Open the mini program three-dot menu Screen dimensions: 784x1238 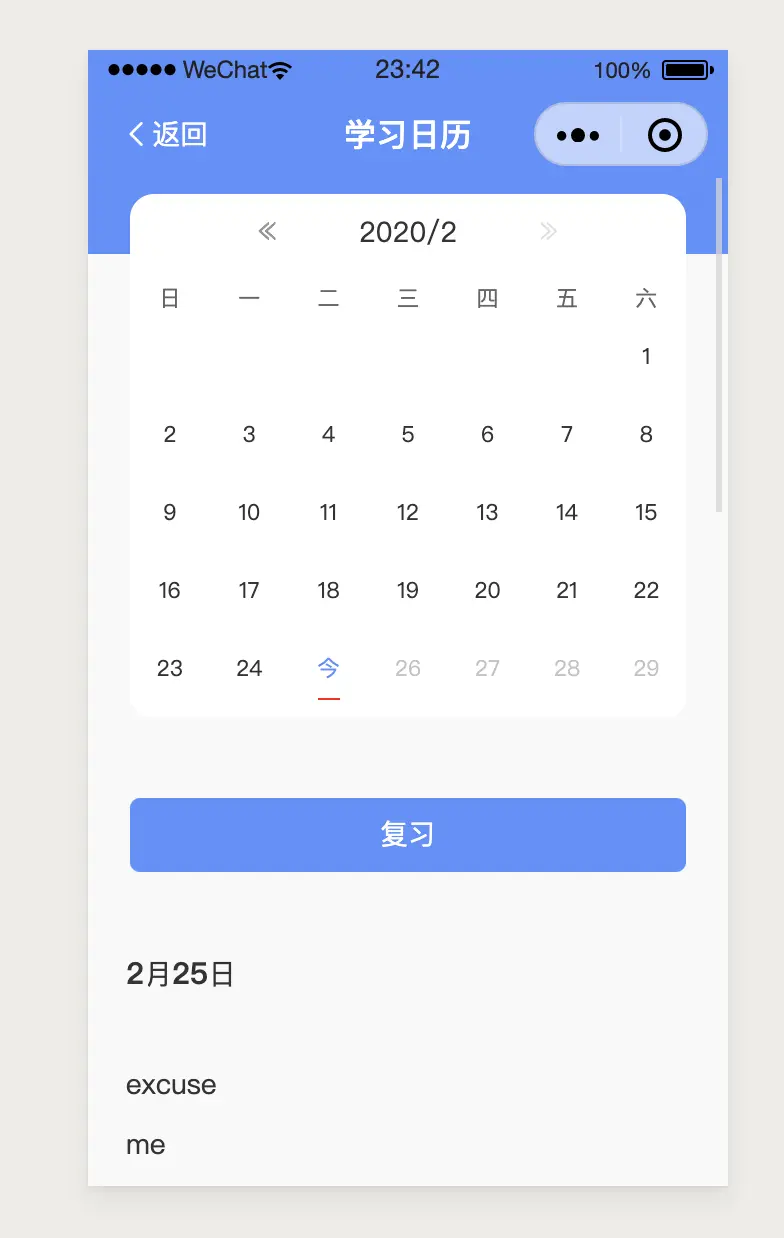pos(578,135)
